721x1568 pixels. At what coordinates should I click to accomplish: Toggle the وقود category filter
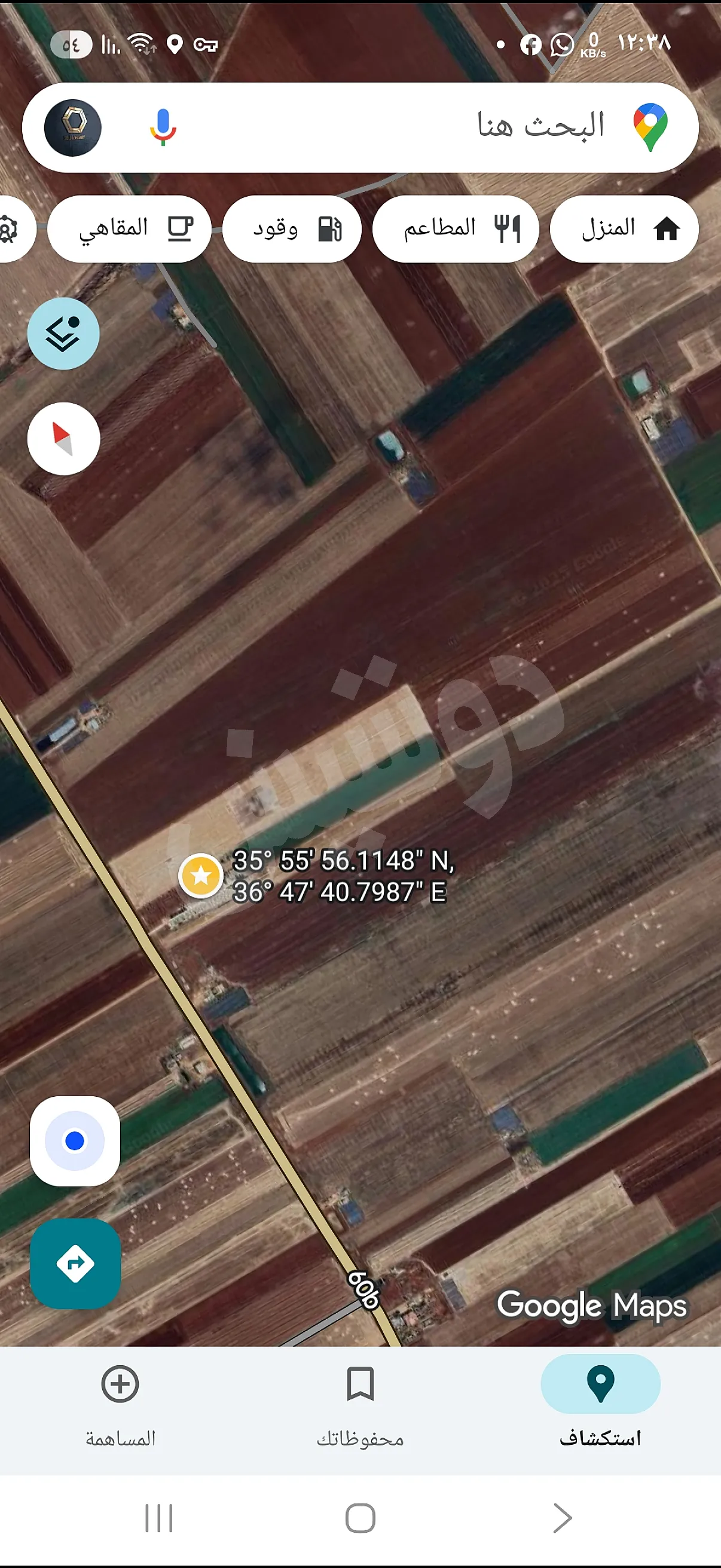tap(292, 228)
